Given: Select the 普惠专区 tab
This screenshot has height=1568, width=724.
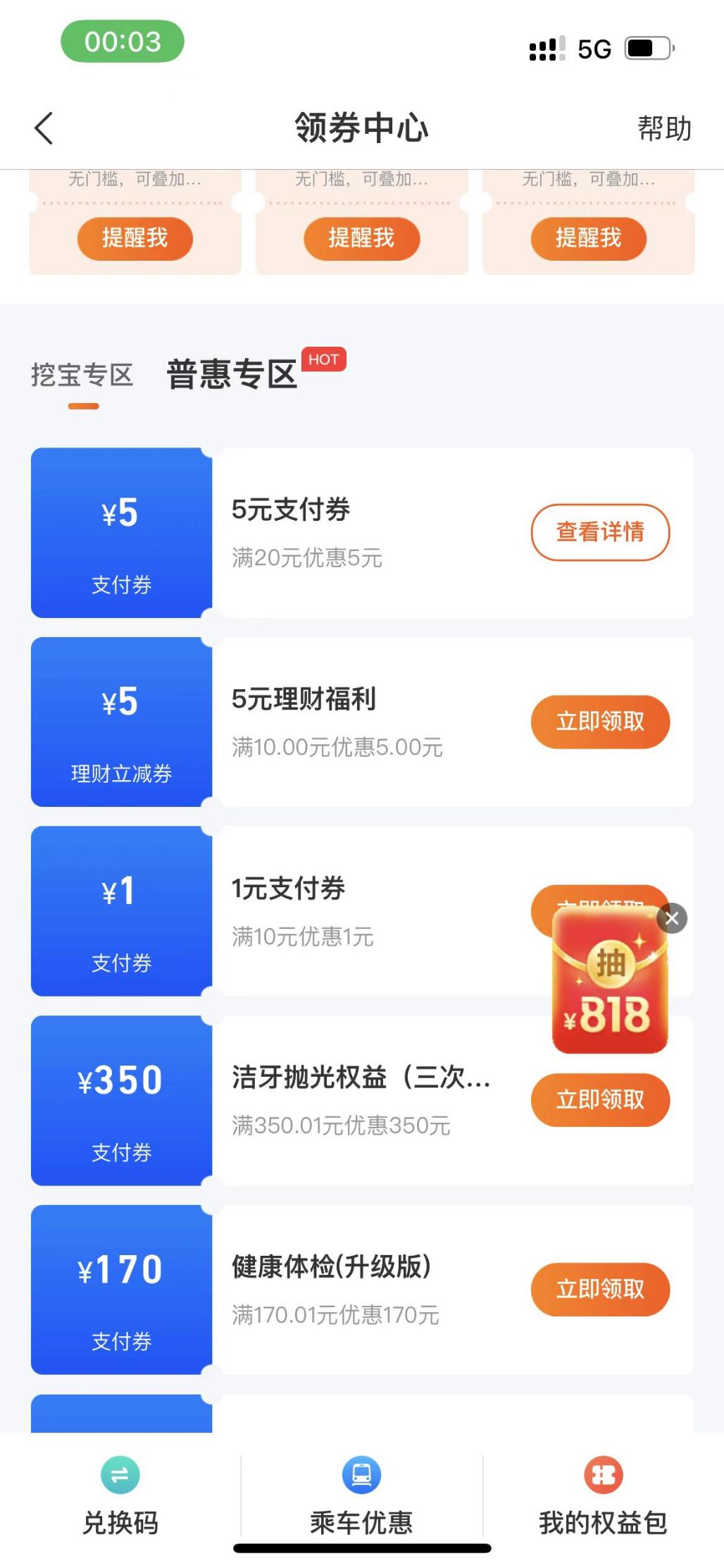Looking at the screenshot, I should [x=232, y=374].
